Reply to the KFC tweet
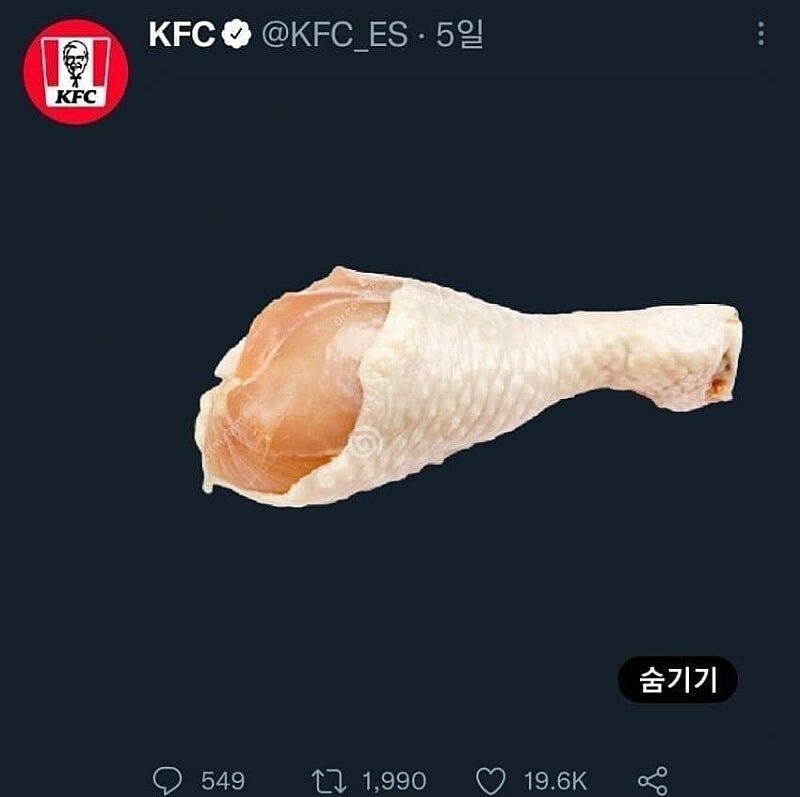 (x=167, y=780)
